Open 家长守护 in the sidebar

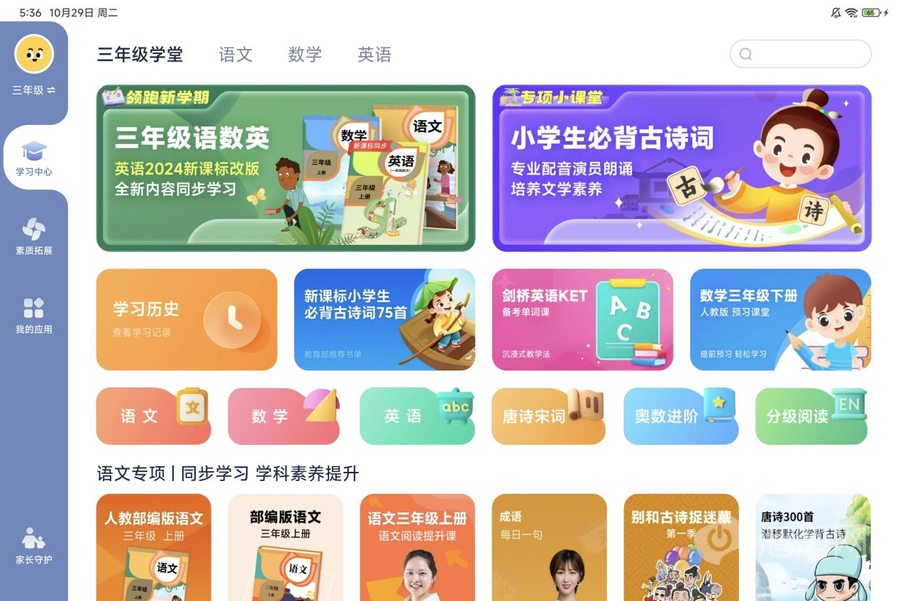click(x=33, y=546)
